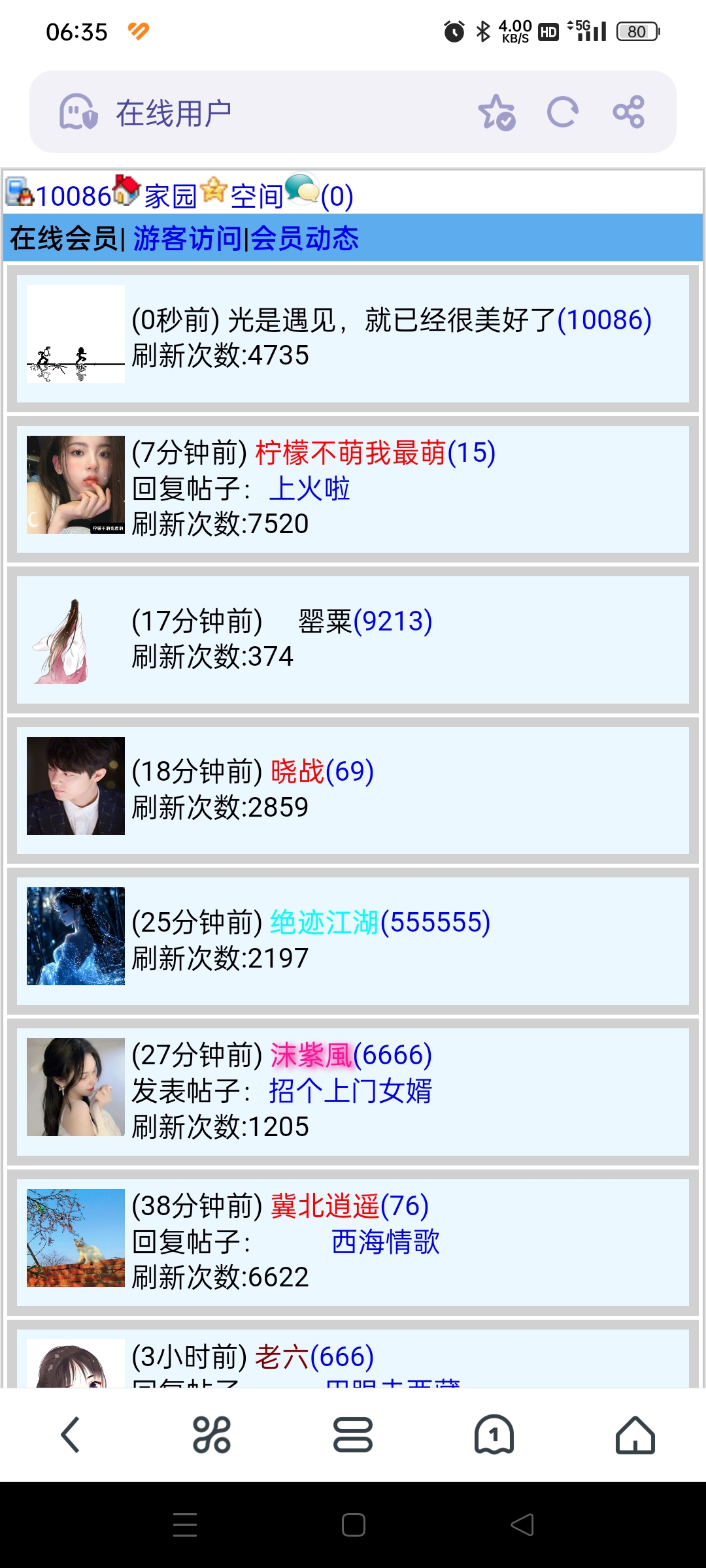Image resolution: width=706 pixels, height=1568 pixels.
Task: Switch to 会员动态 tab
Action: coord(305,238)
